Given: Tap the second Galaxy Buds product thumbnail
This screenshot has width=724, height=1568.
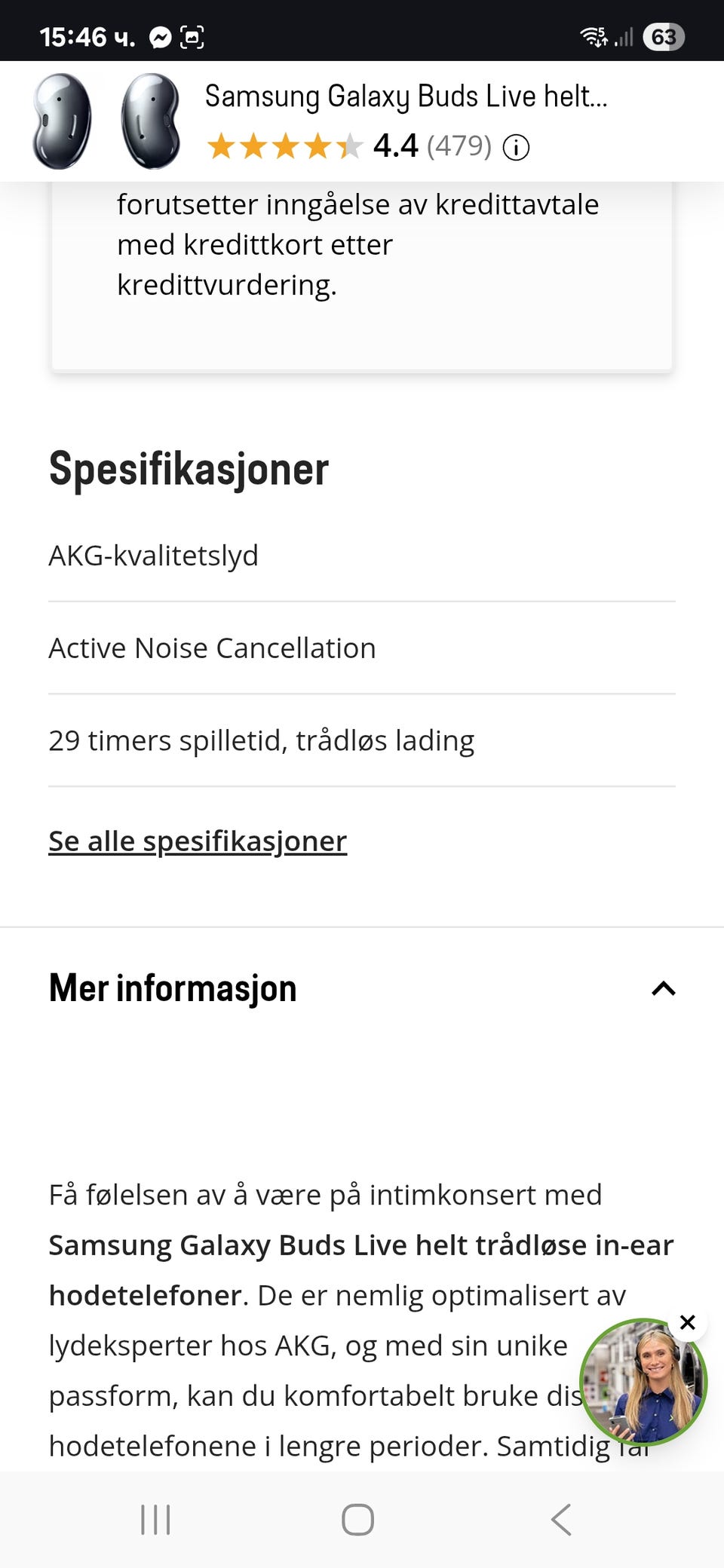Looking at the screenshot, I should coord(151,121).
